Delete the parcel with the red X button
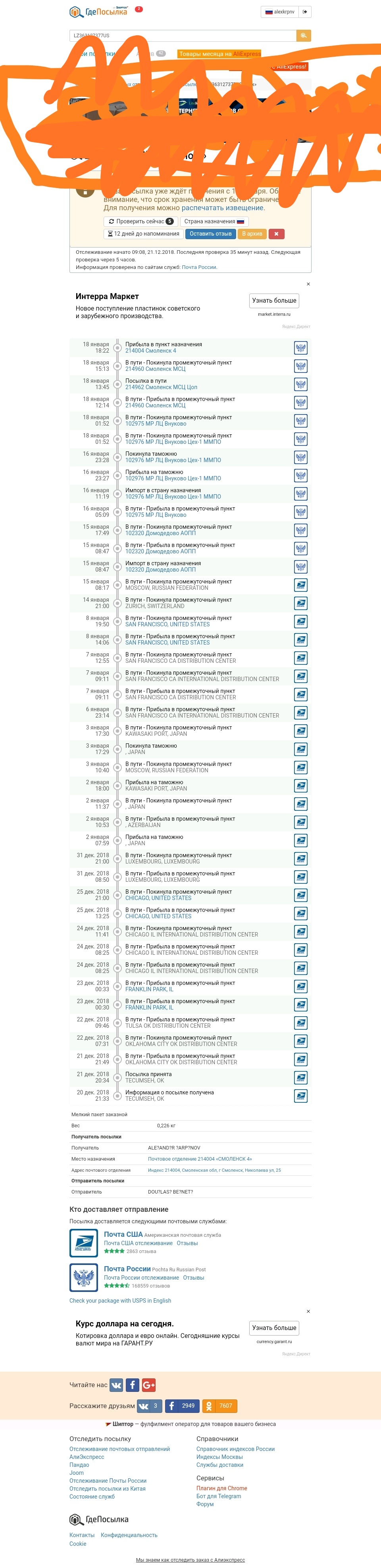Image resolution: width=381 pixels, height=1568 pixels. (276, 234)
